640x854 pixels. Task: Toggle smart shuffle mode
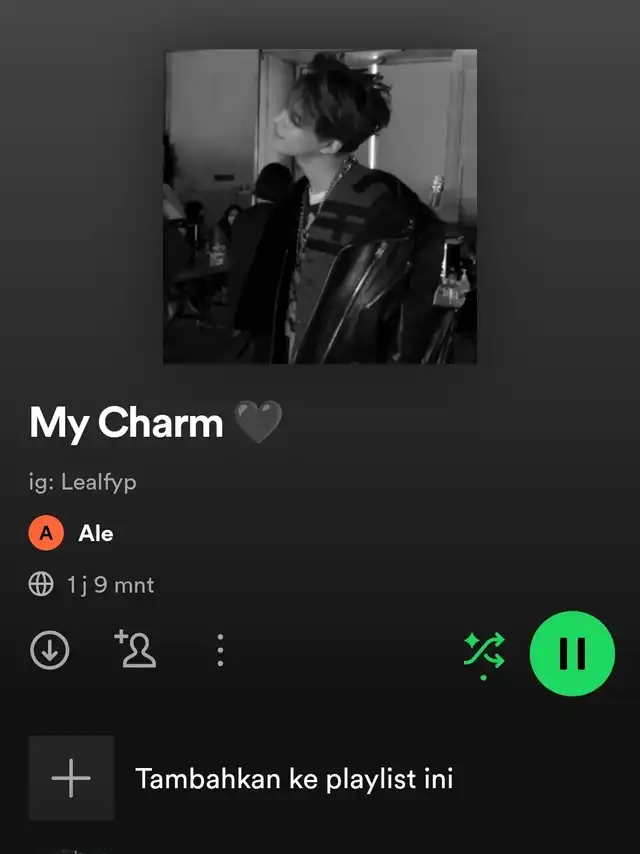pos(484,652)
